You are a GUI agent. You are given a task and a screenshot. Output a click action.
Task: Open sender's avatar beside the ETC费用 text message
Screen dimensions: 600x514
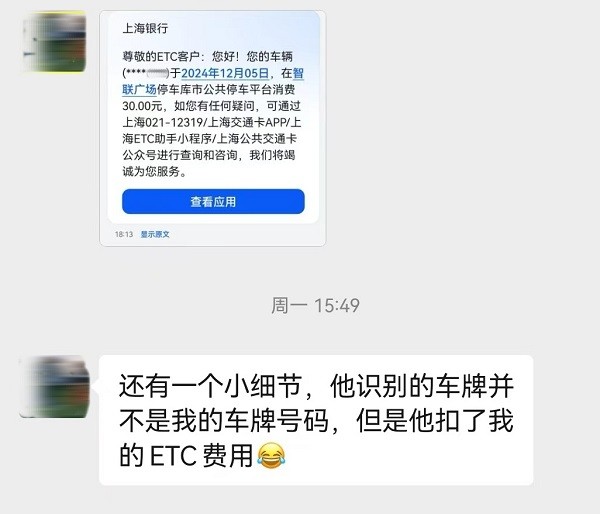[x=54, y=386]
